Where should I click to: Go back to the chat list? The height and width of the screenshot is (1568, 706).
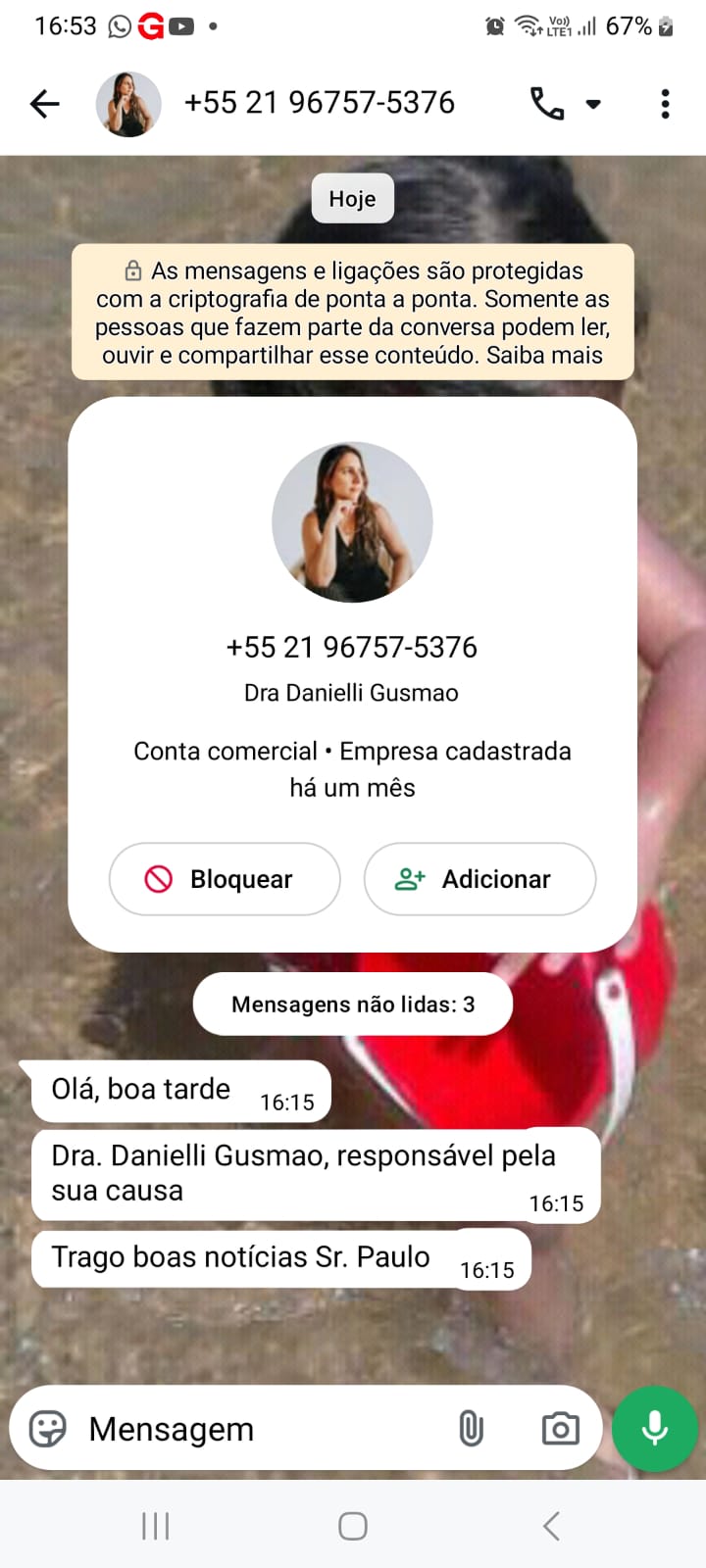pyautogui.click(x=45, y=104)
